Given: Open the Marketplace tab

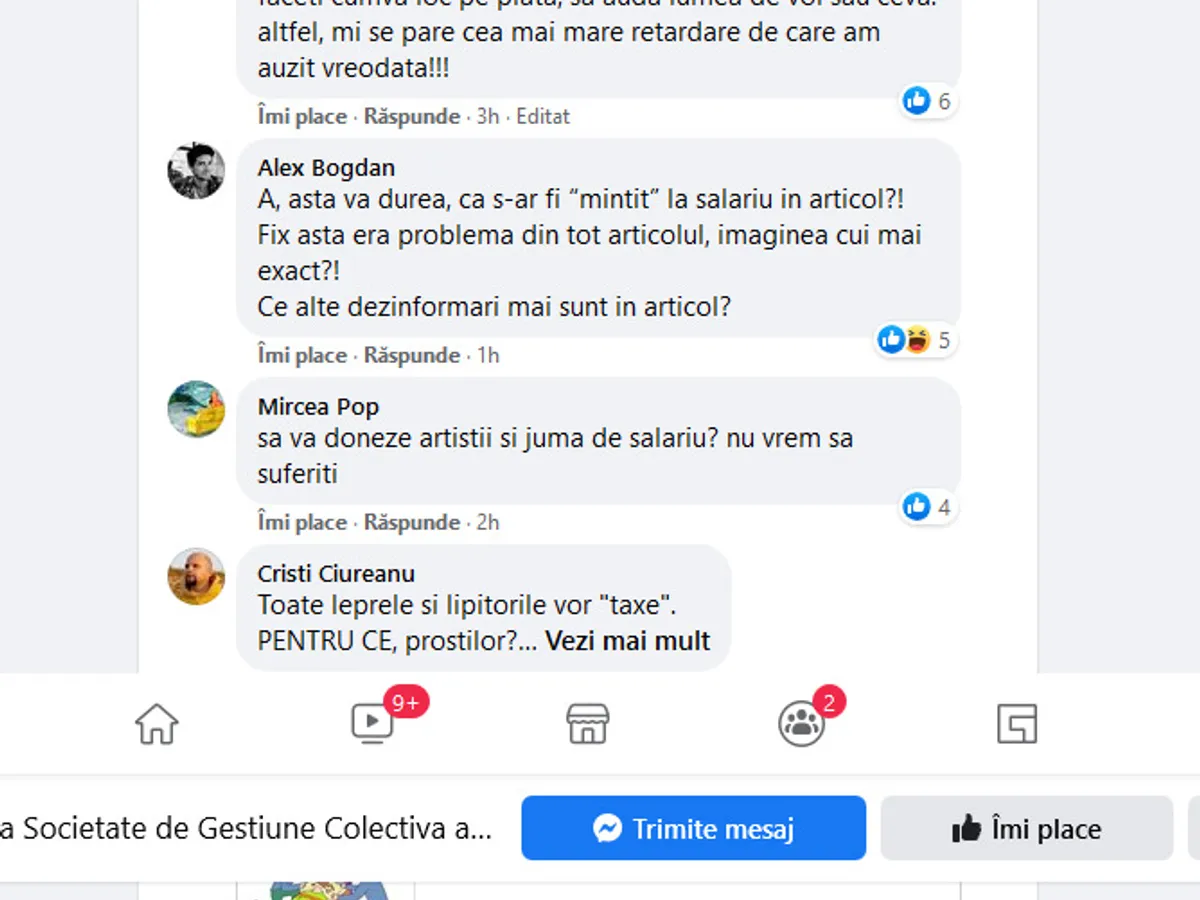Looking at the screenshot, I should [x=588, y=723].
